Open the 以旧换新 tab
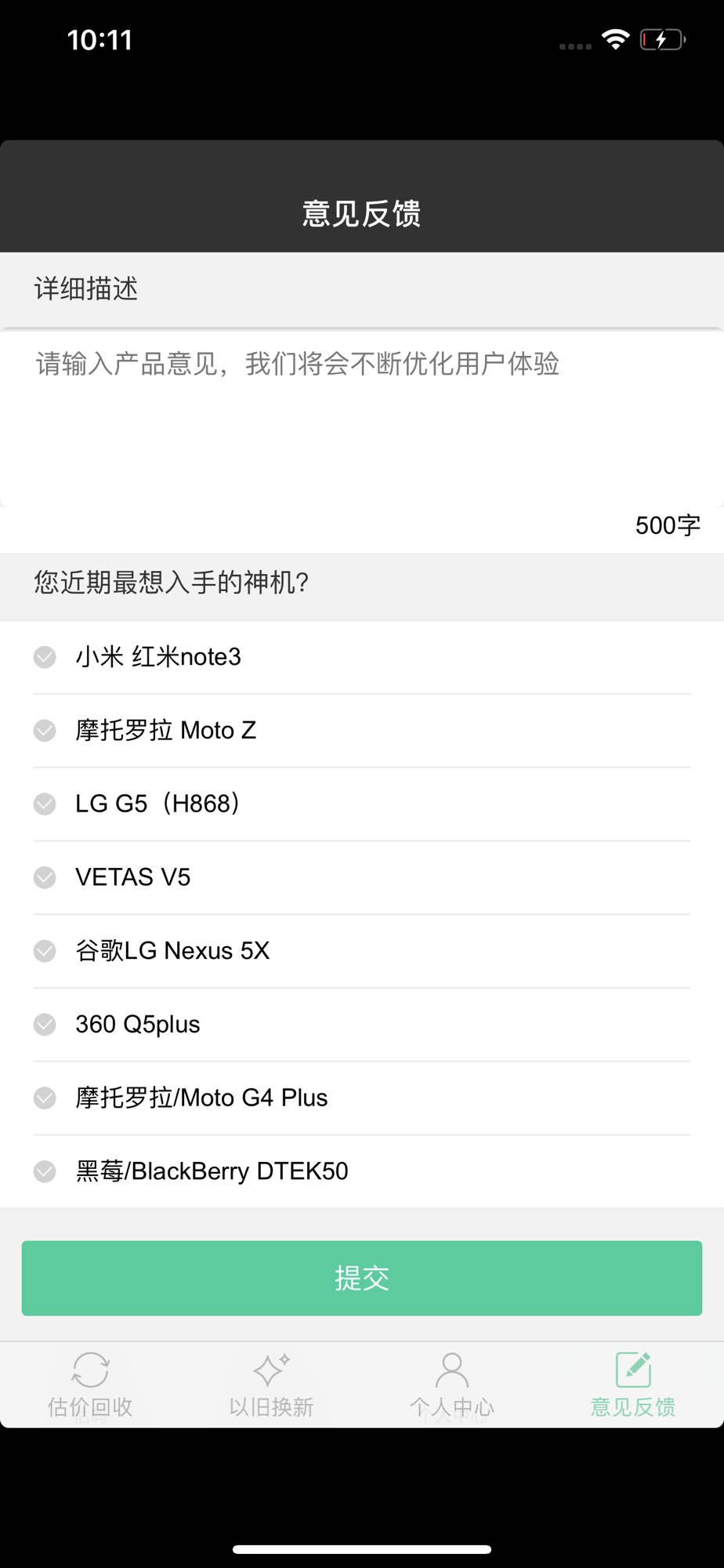The image size is (724, 1568). click(271, 1385)
